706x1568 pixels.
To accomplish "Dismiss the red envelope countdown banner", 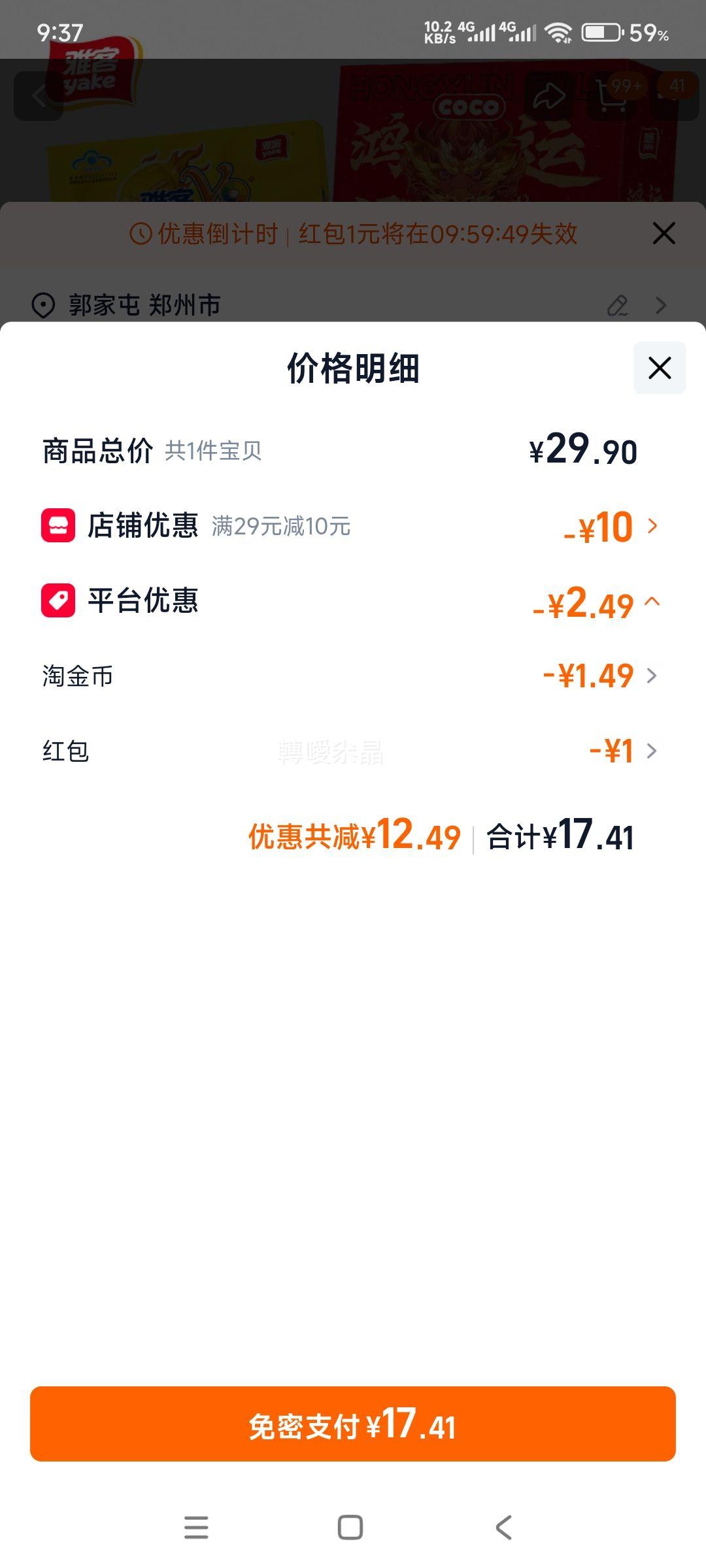I will point(663,233).
